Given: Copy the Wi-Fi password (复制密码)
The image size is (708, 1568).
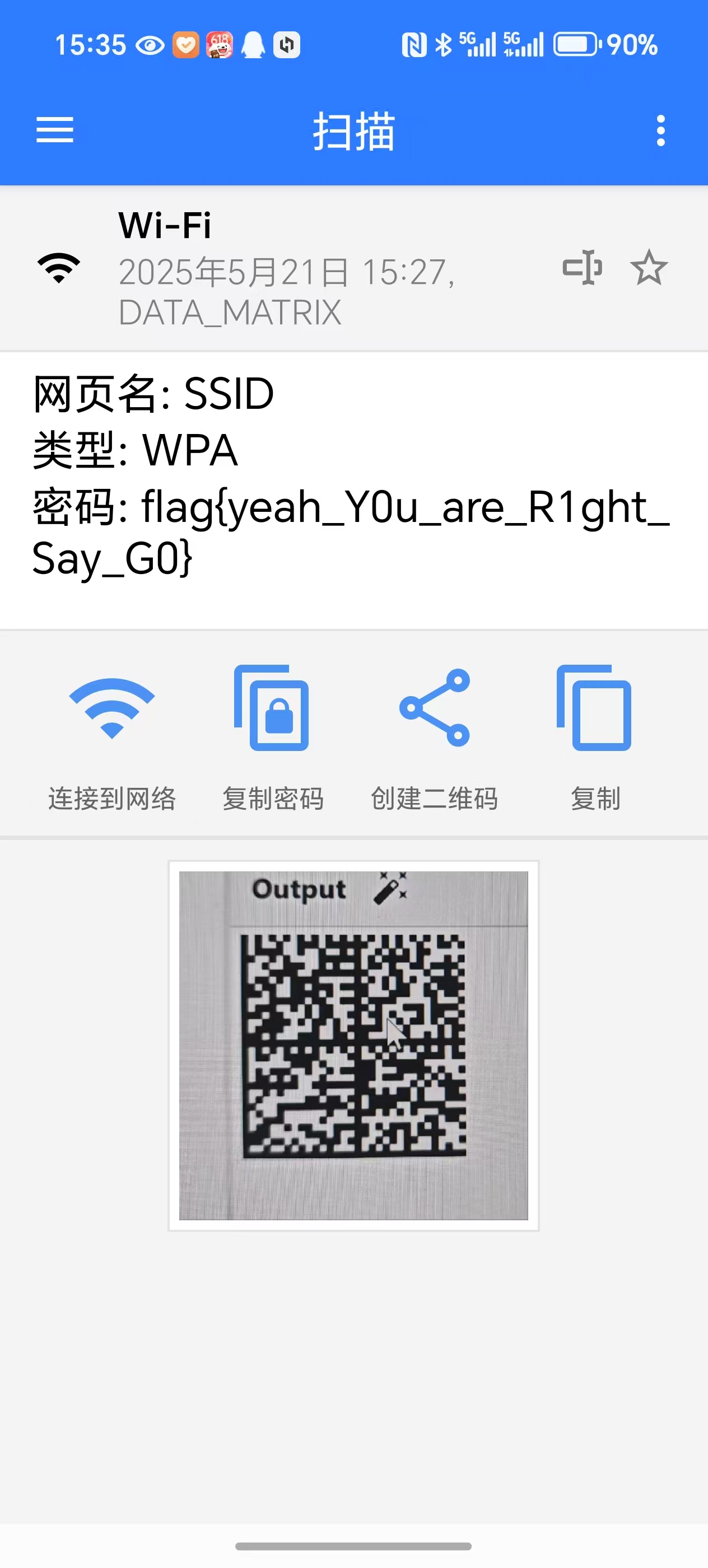Looking at the screenshot, I should tap(272, 736).
